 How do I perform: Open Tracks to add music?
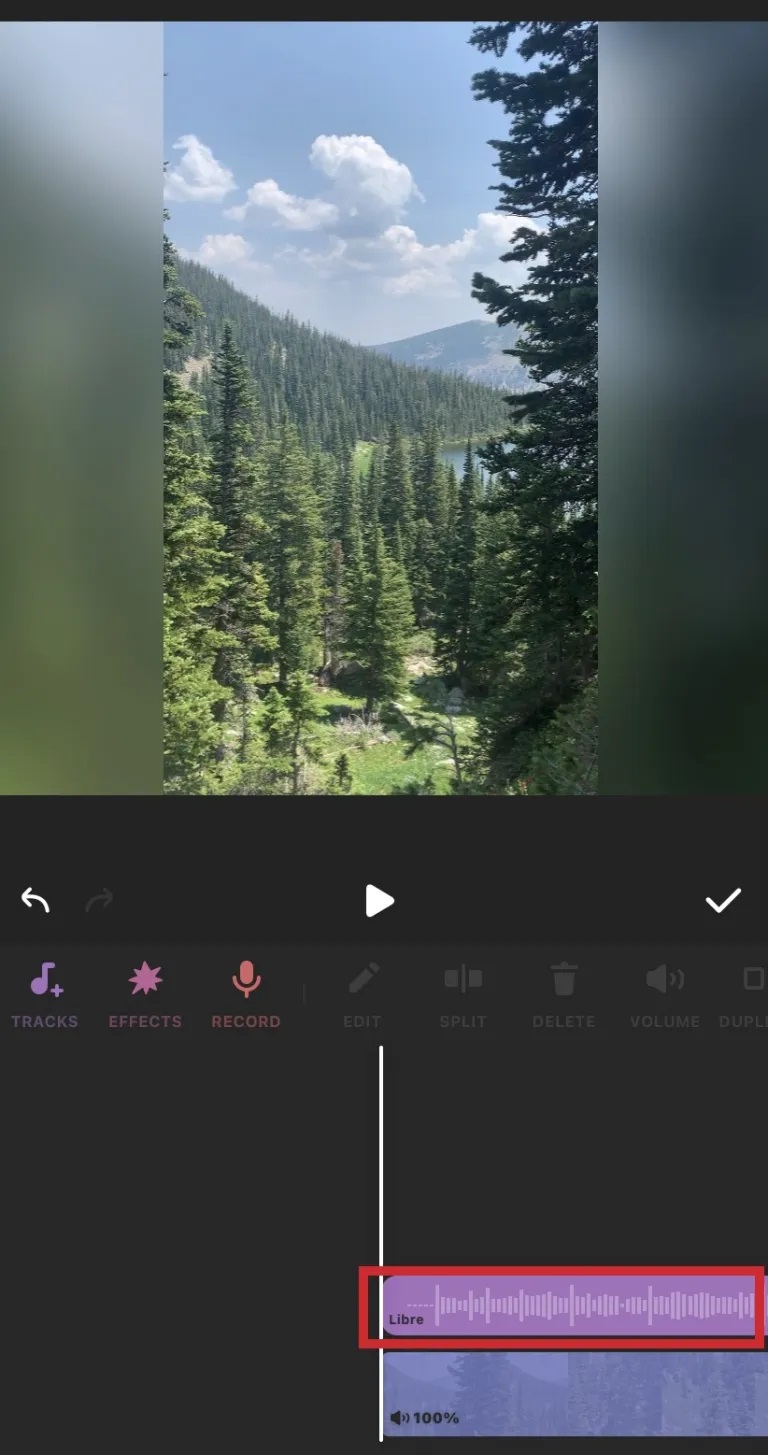pos(45,995)
